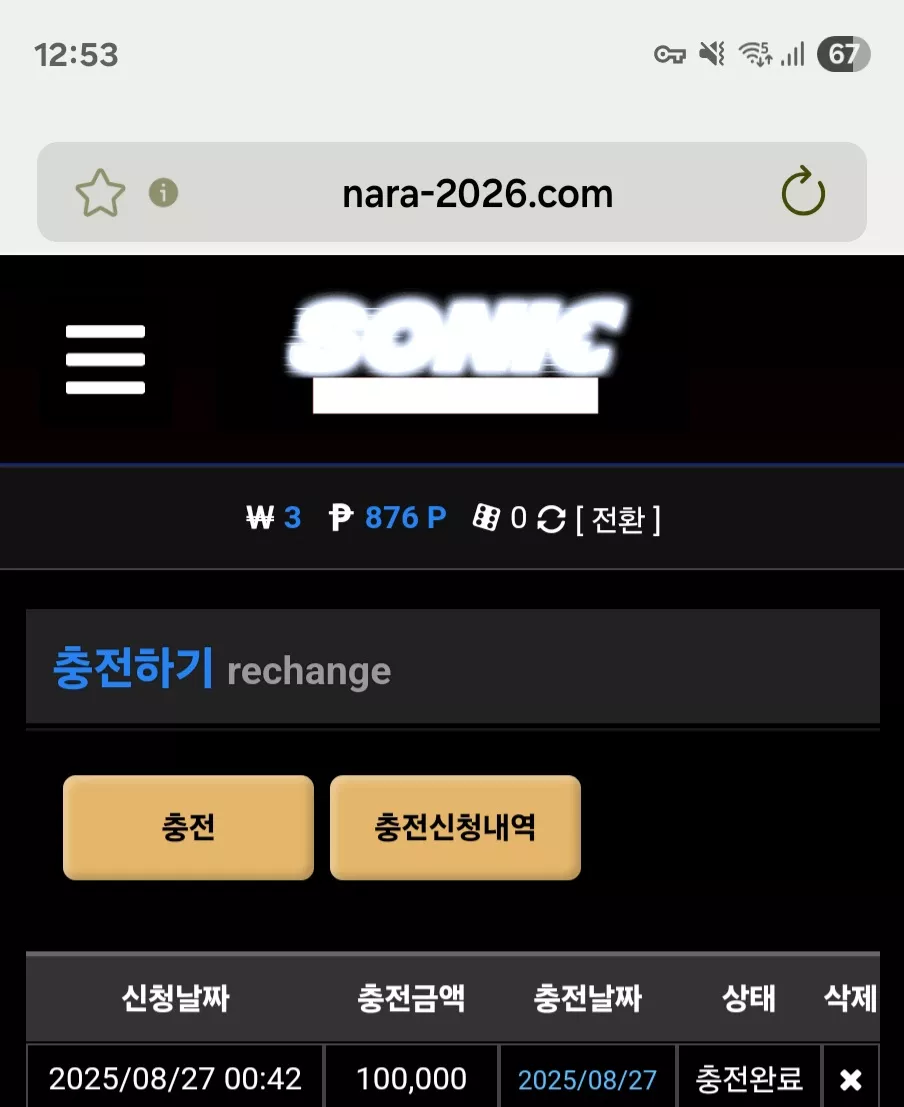Open 충전신청내역 history
This screenshot has height=1107, width=904.
tap(456, 827)
